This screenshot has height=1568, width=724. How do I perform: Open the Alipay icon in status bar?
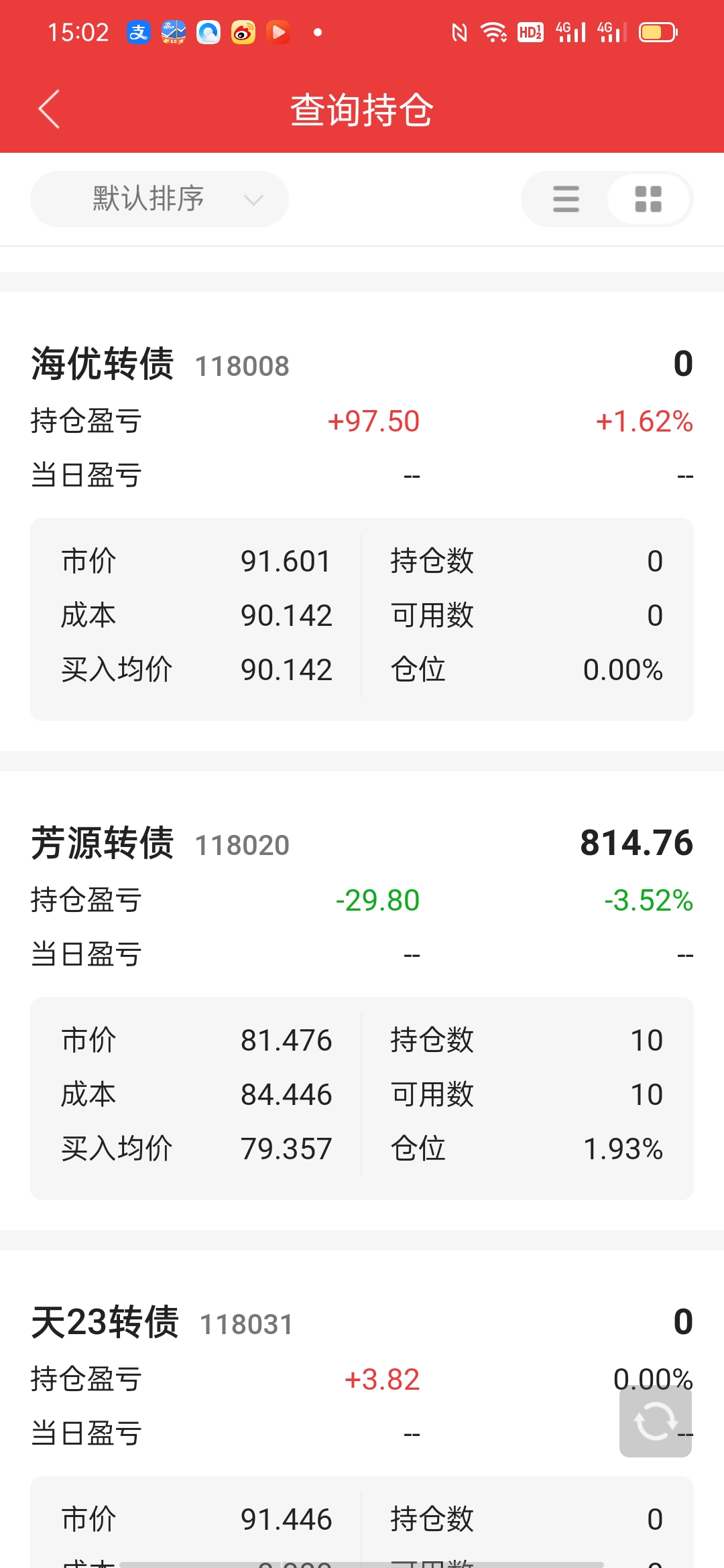pyautogui.click(x=137, y=32)
